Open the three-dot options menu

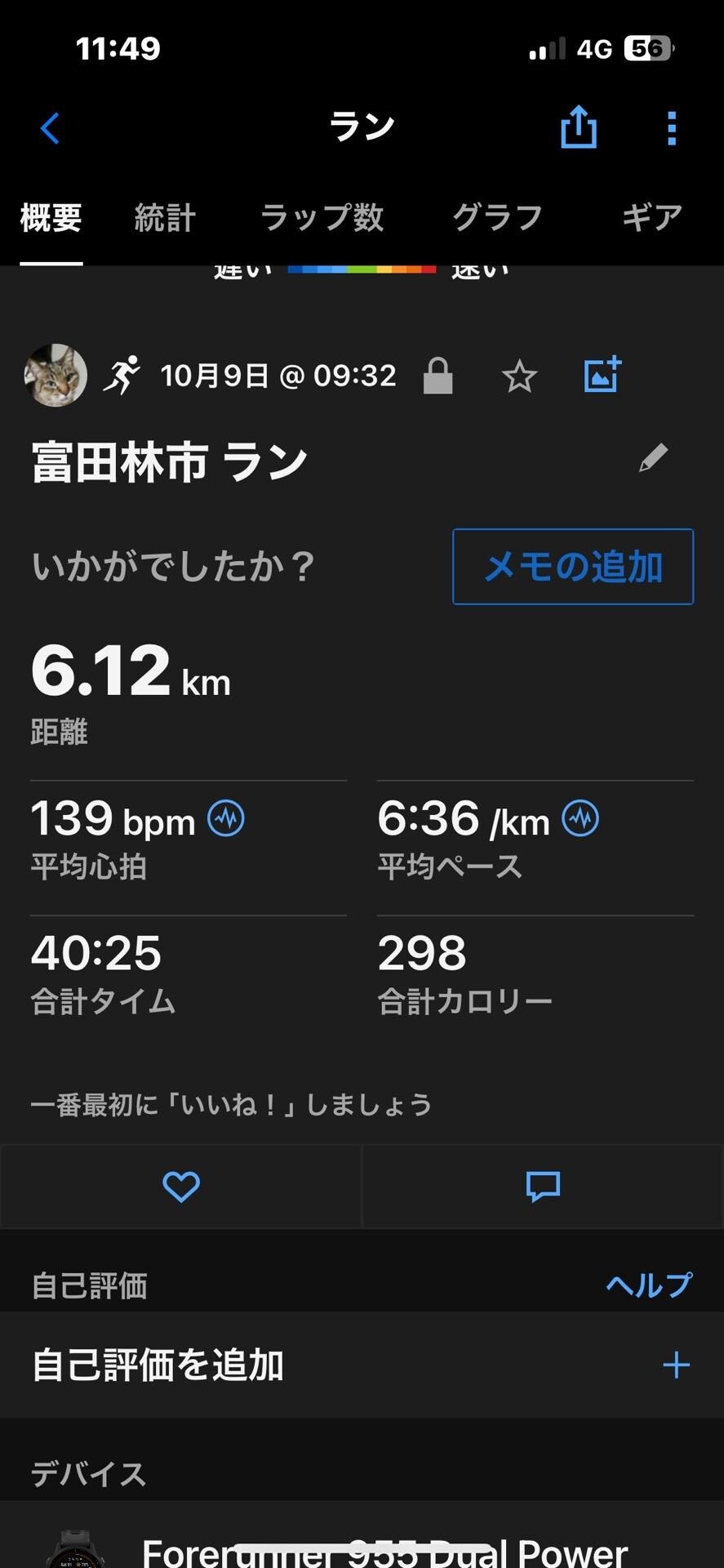click(x=671, y=127)
